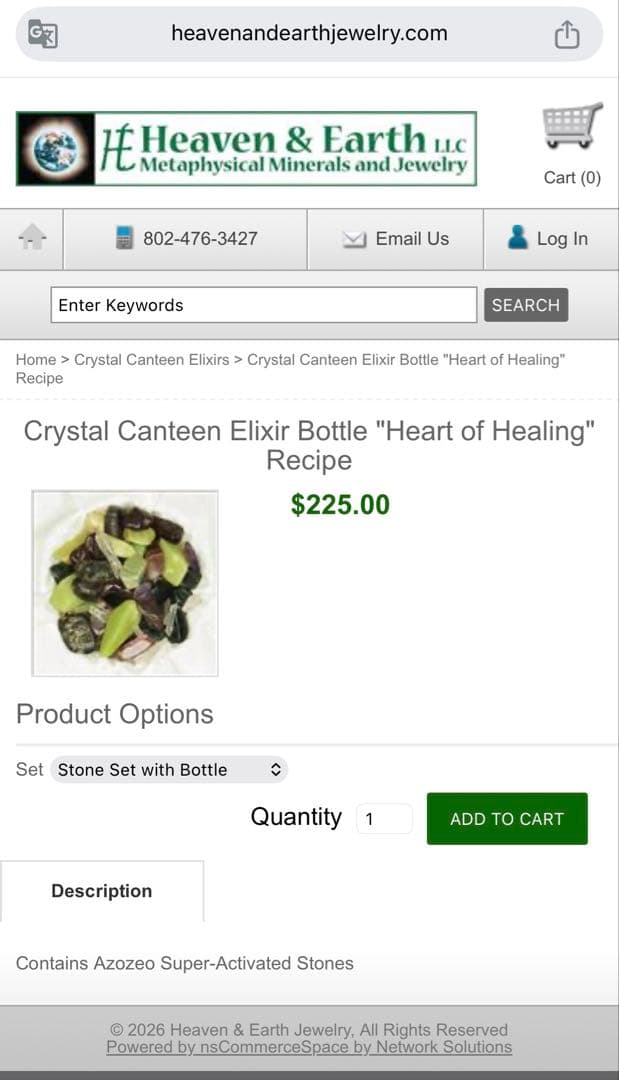
Task: Call 802-476-3427
Action: [186, 239]
